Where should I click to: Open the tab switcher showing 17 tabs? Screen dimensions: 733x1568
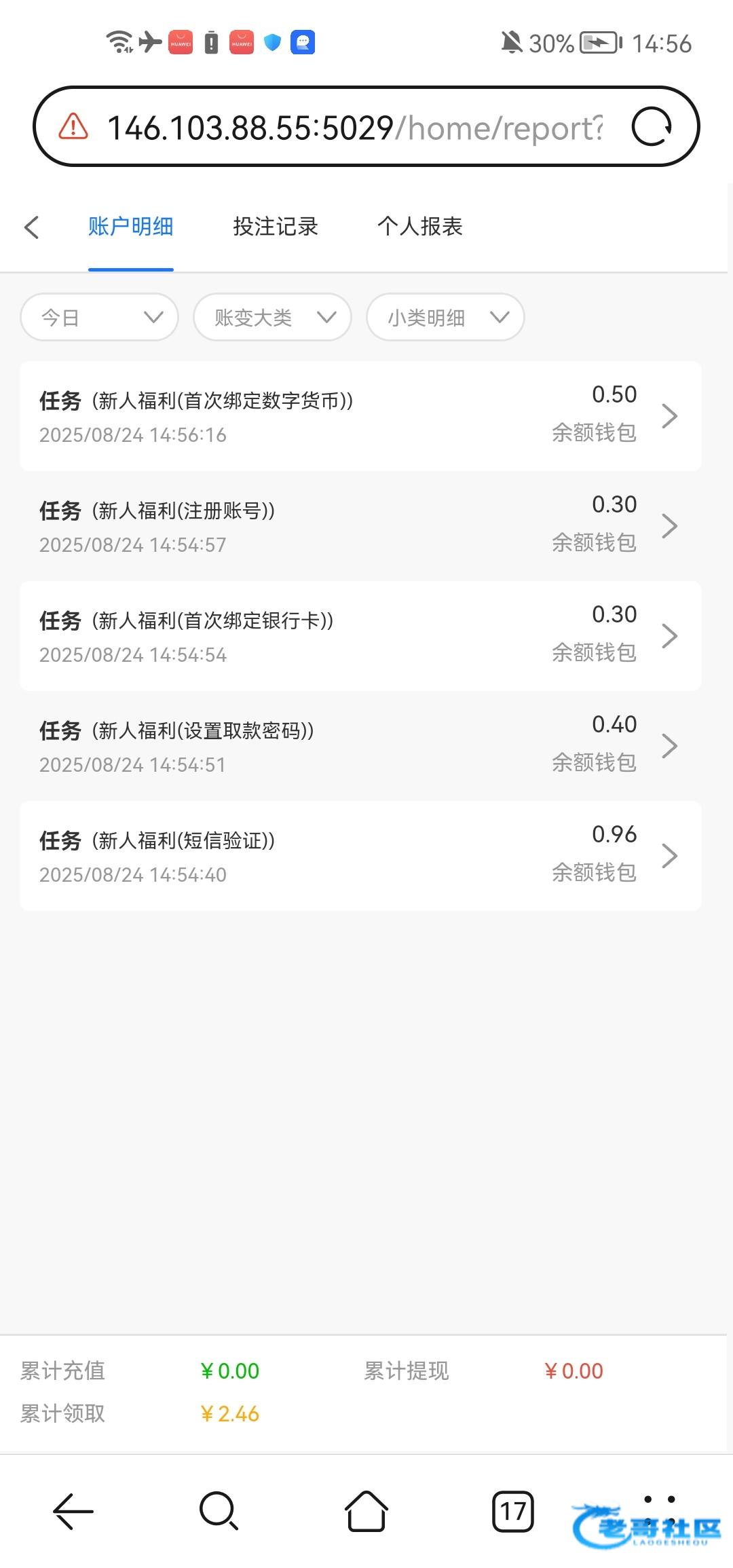pyautogui.click(x=512, y=1512)
